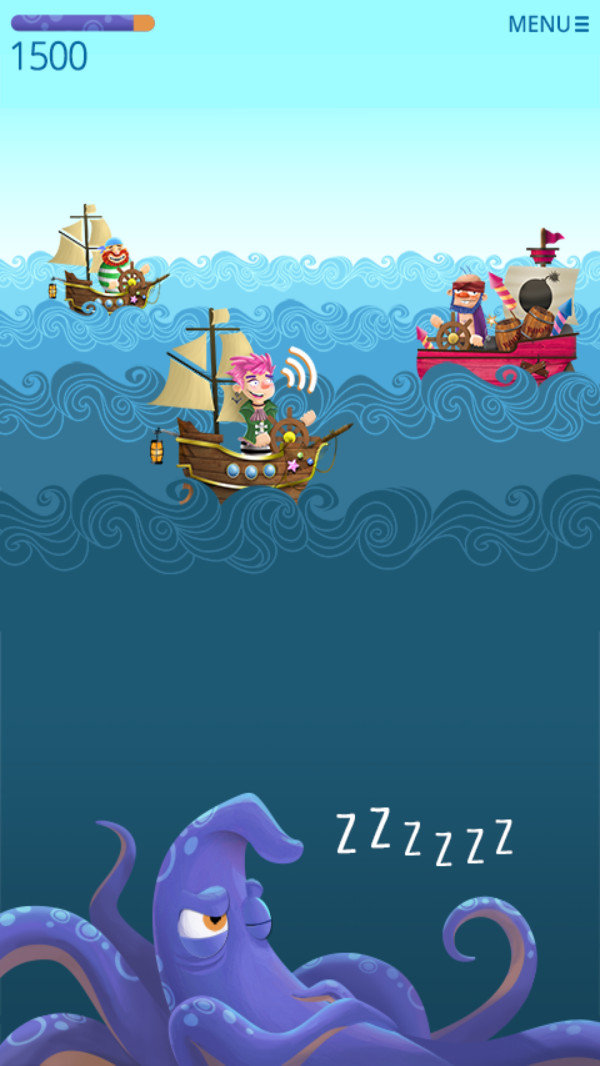Open the MENU button
The width and height of the screenshot is (600, 1066).
click(548, 24)
